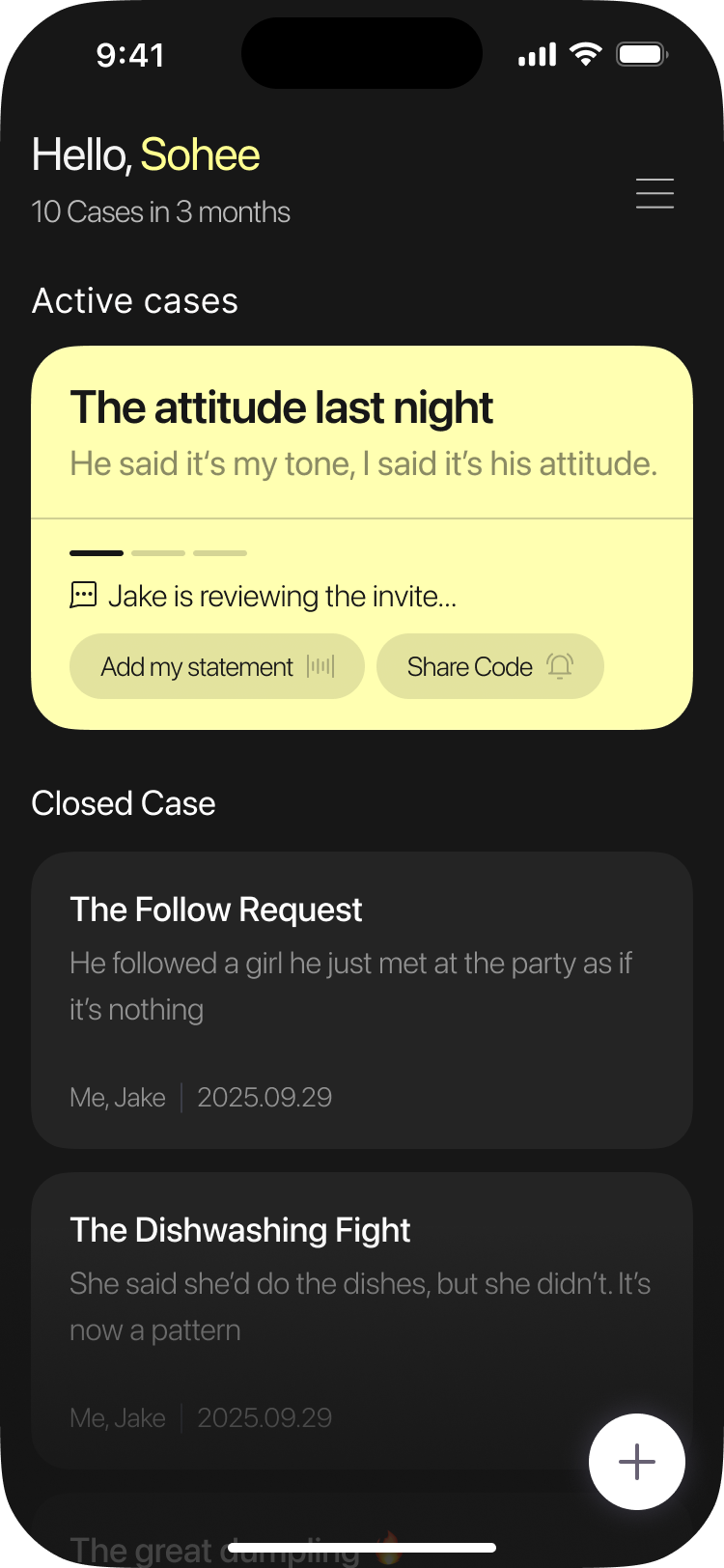Open the hamburger menu

[x=654, y=194]
